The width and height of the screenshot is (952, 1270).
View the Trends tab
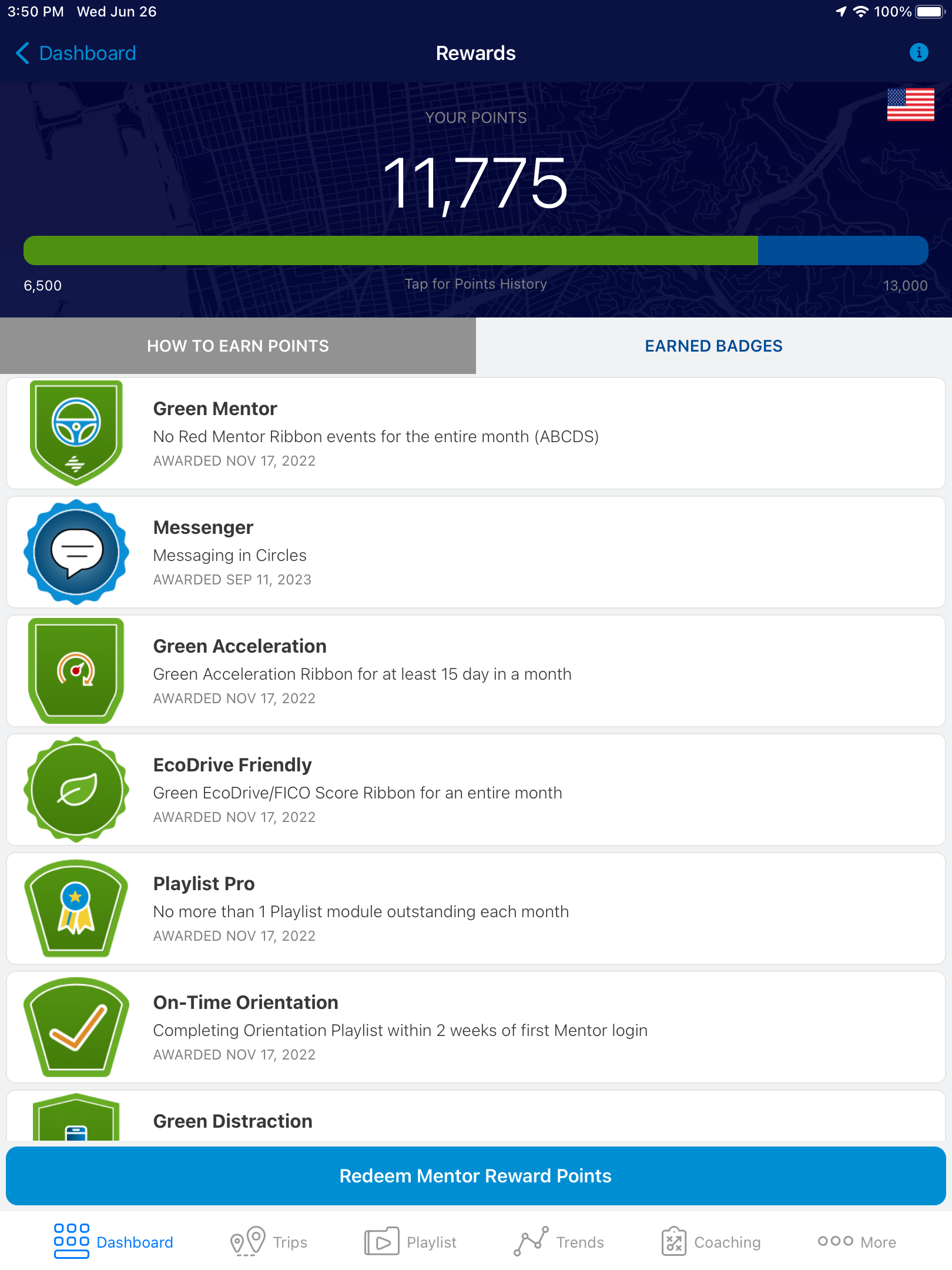pyautogui.click(x=559, y=1242)
